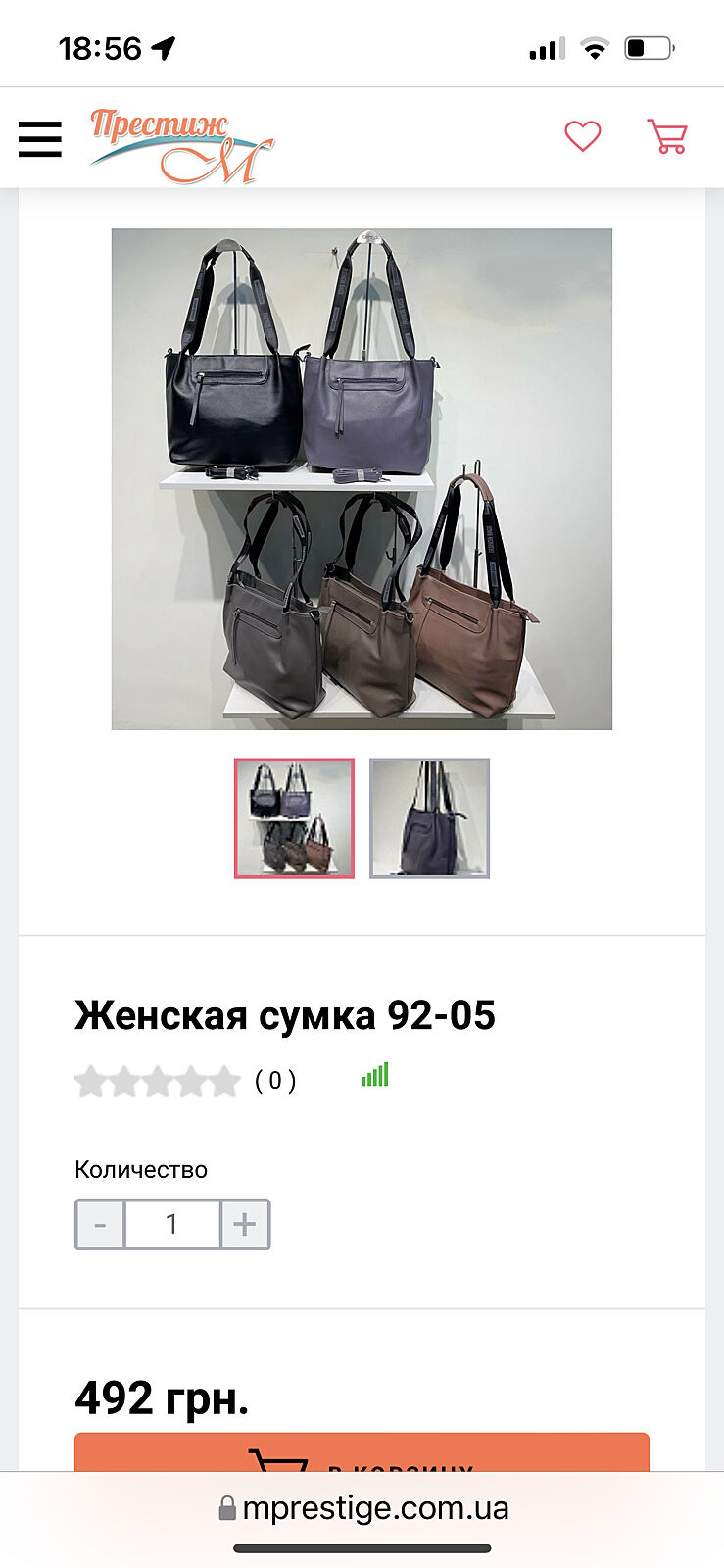Select the first thumbnail with five bags
The image size is (724, 1568).
pyautogui.click(x=294, y=818)
